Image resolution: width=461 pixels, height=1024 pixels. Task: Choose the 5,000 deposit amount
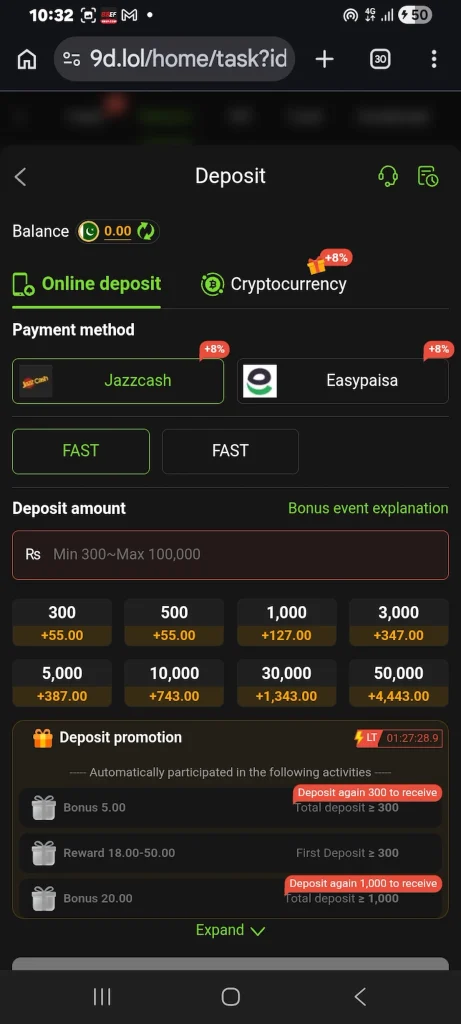click(x=62, y=683)
